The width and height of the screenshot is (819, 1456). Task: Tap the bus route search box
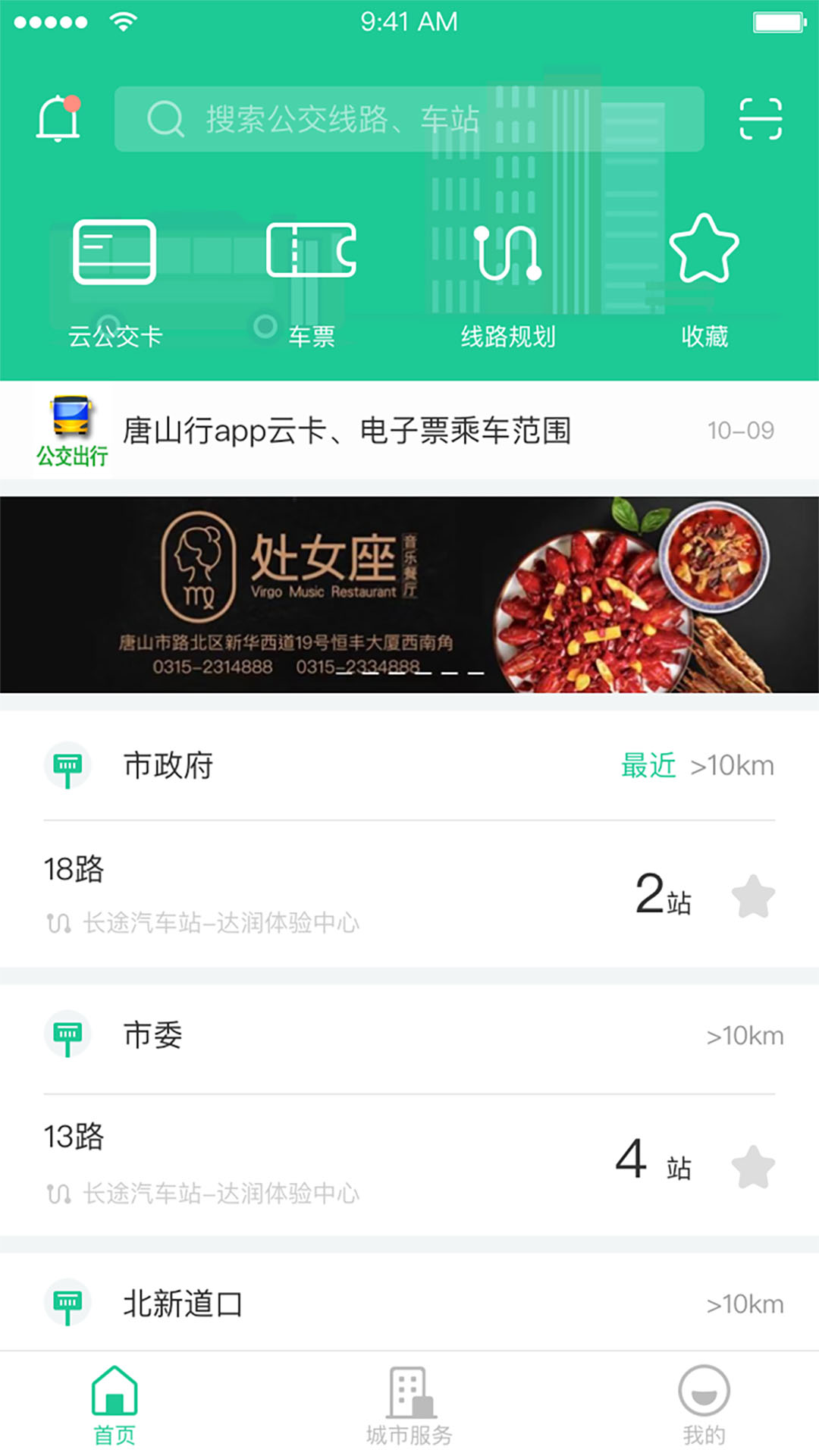click(x=409, y=119)
